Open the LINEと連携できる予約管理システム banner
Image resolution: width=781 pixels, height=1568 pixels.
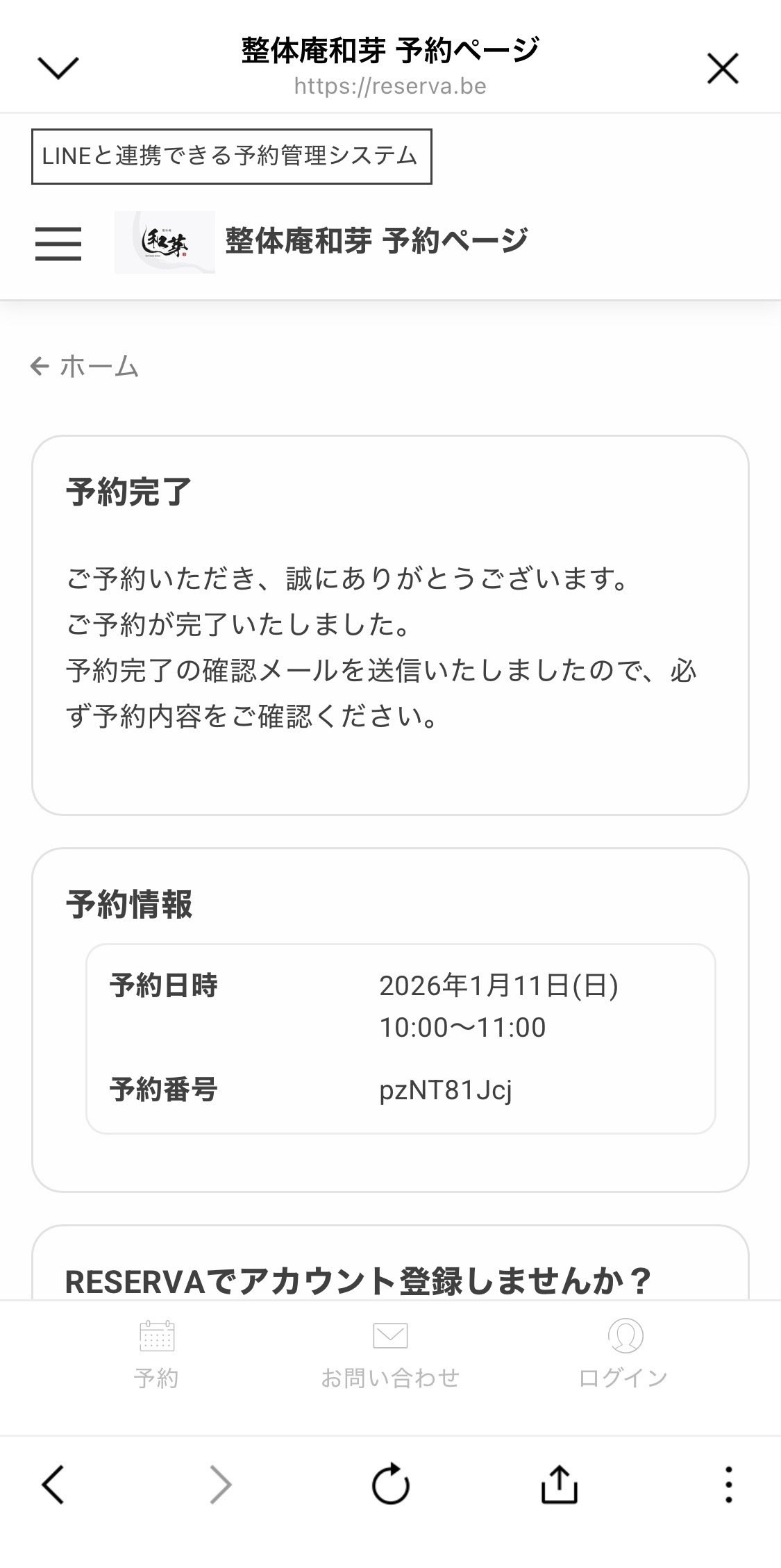point(231,156)
